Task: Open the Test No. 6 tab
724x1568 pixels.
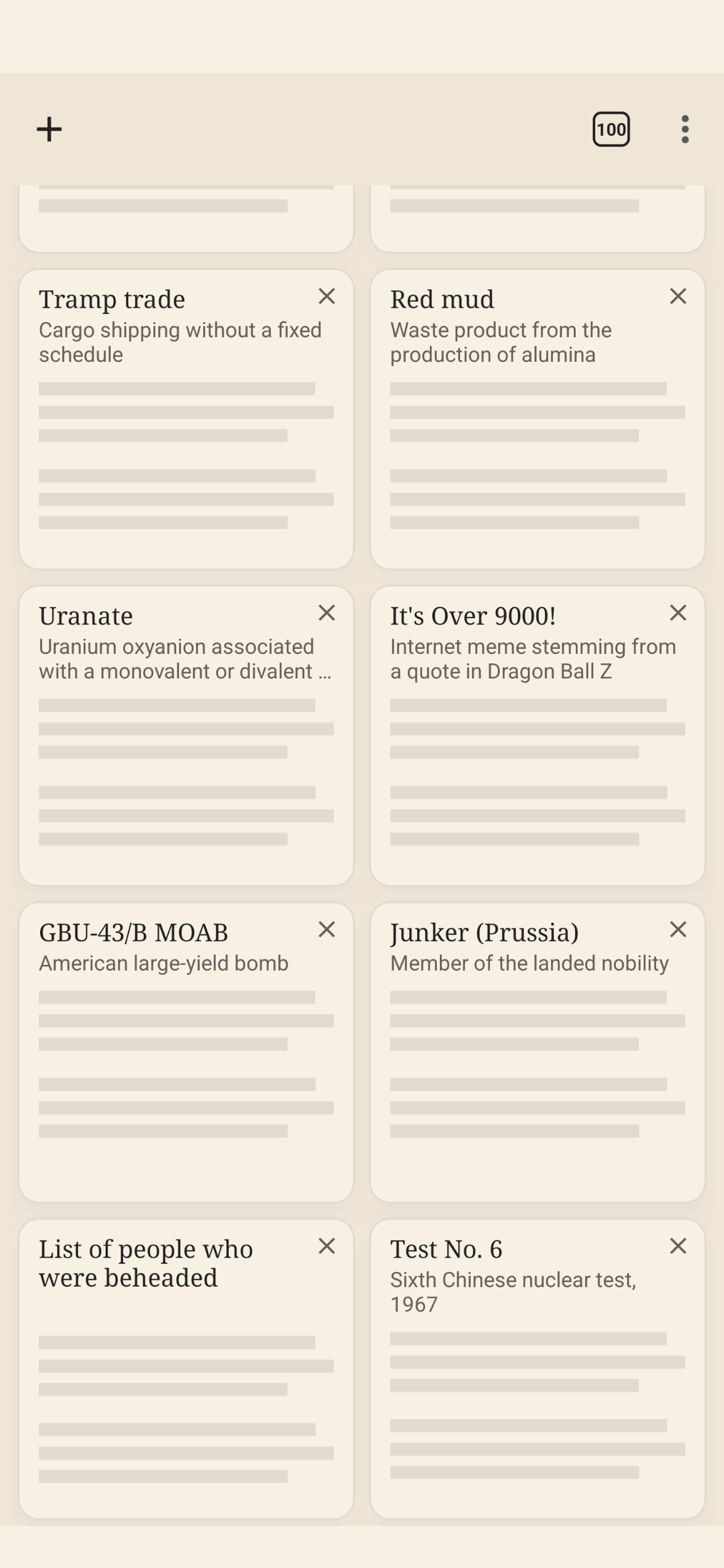Action: pyautogui.click(x=537, y=1369)
